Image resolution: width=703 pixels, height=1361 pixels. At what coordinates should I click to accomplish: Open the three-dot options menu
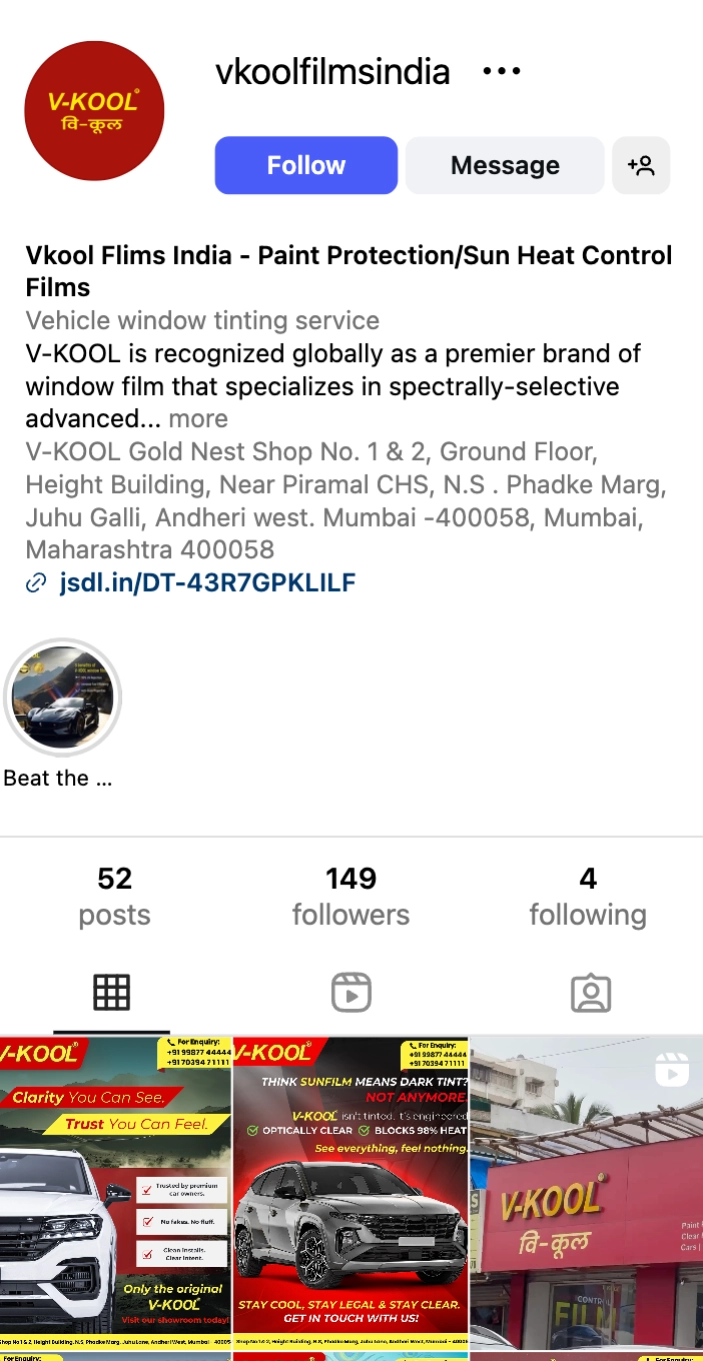coord(501,72)
